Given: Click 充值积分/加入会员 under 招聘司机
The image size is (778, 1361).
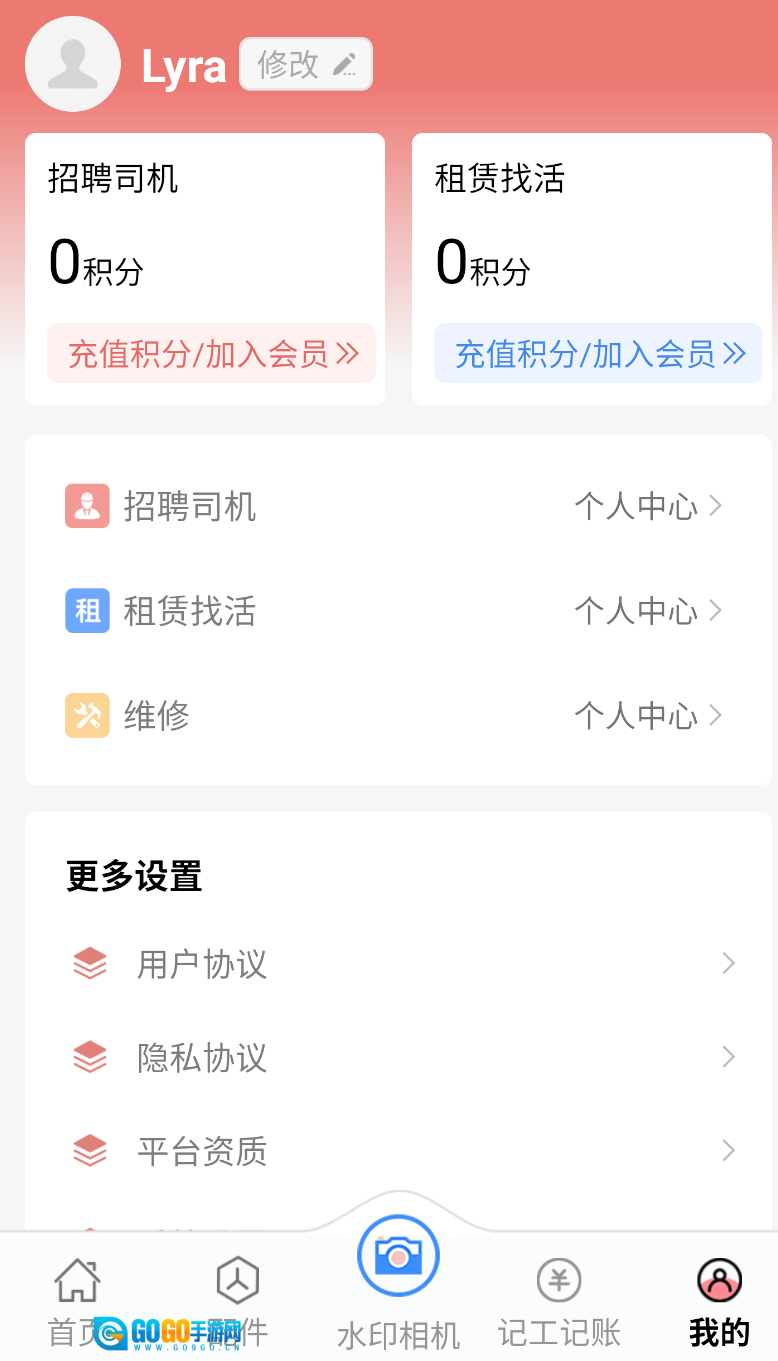Looking at the screenshot, I should point(211,353).
